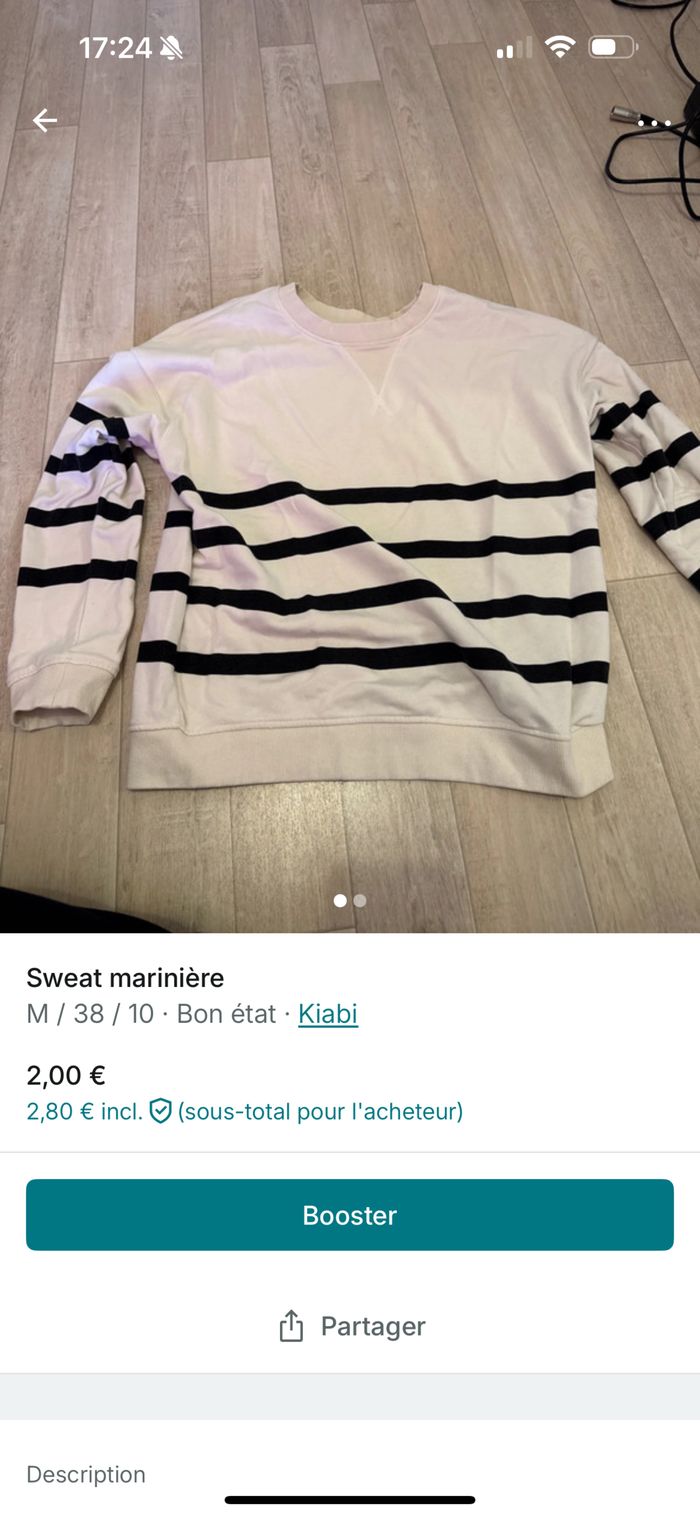The height and width of the screenshot is (1517, 700).
Task: Open the three-dot overflow menu
Action: tap(654, 123)
